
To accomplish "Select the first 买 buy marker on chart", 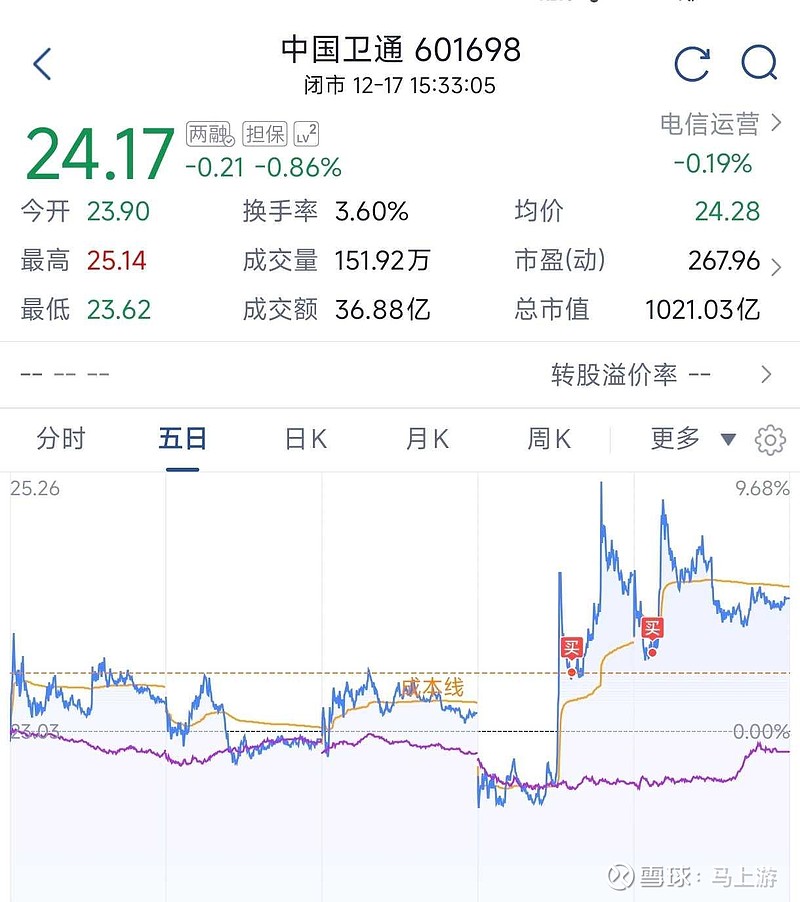I will click(573, 647).
